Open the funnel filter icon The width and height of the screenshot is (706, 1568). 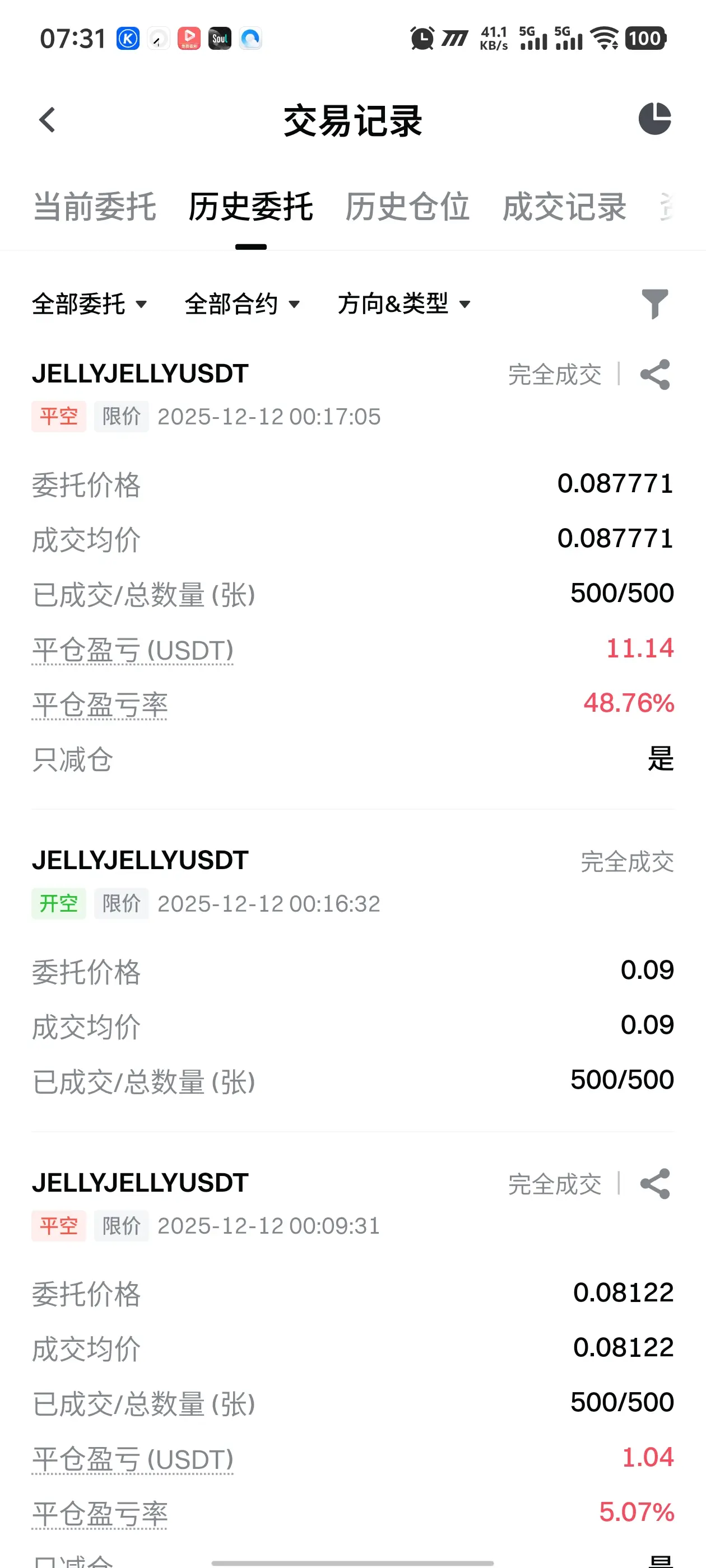pos(655,304)
